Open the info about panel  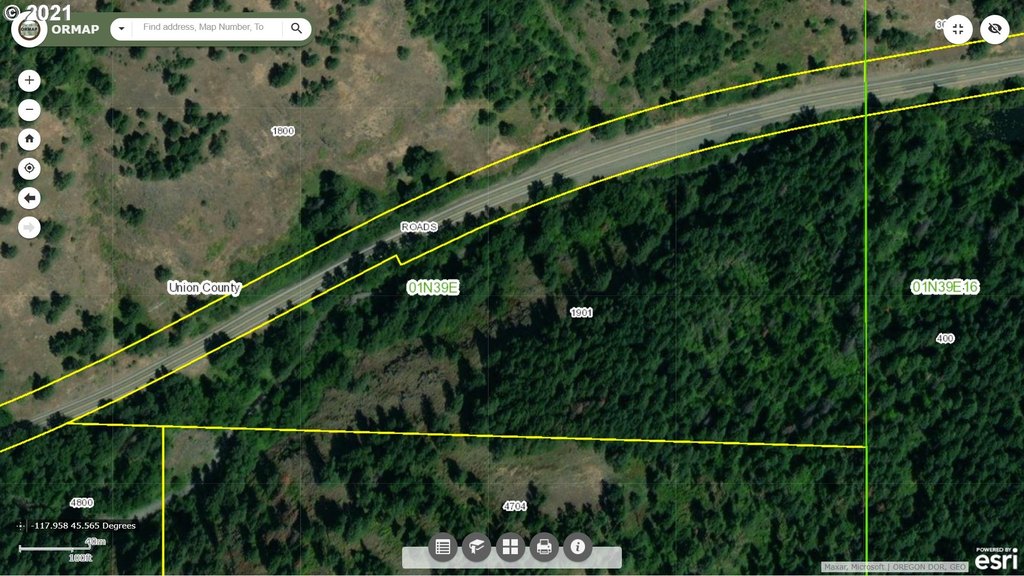pyautogui.click(x=578, y=547)
